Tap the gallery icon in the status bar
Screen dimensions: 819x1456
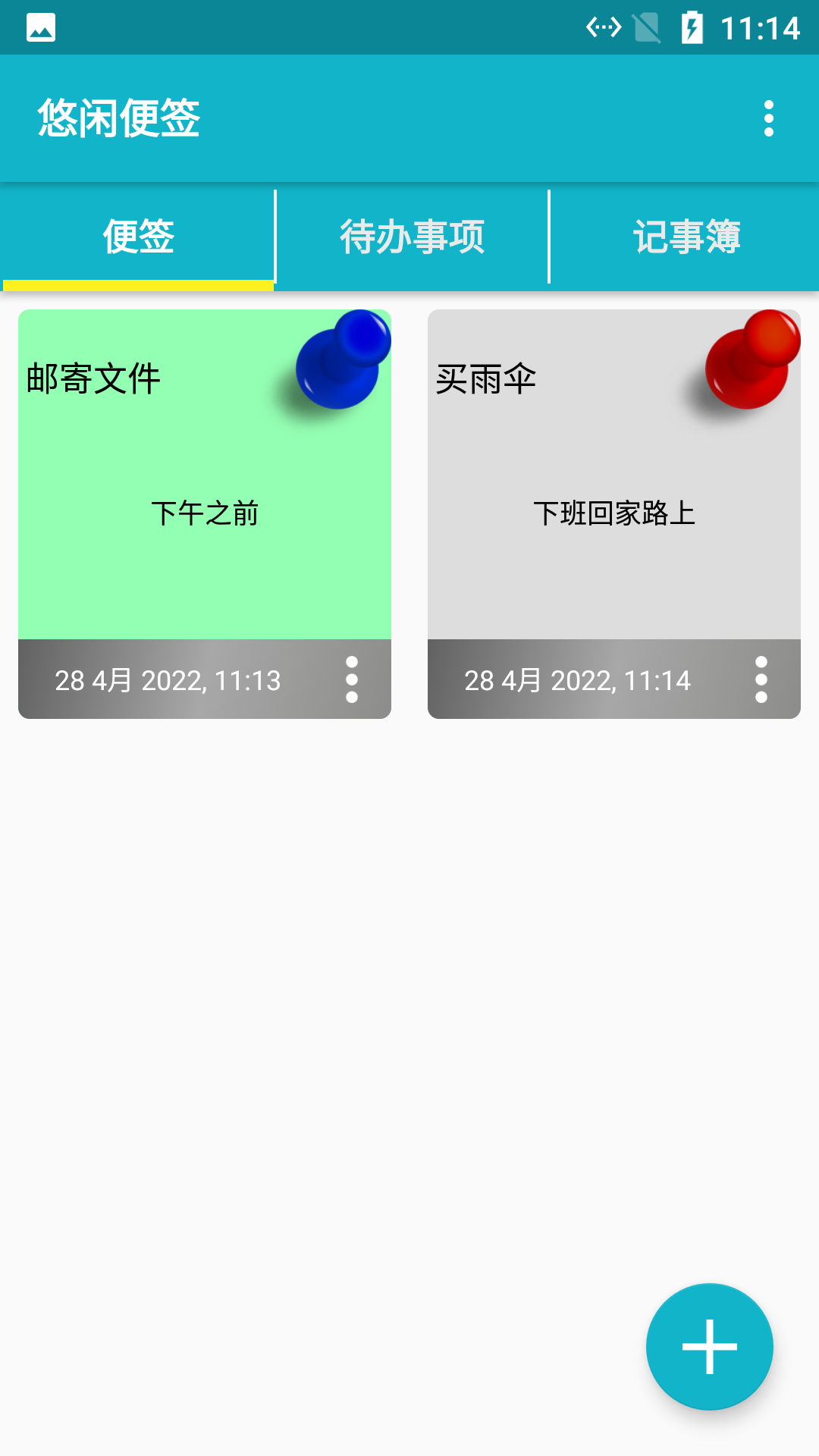(42, 28)
